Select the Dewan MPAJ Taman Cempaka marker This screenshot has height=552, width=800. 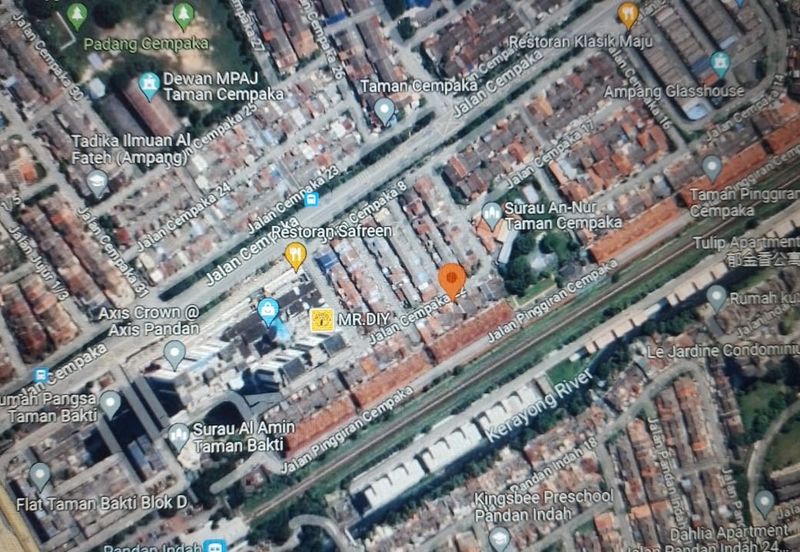click(x=149, y=84)
